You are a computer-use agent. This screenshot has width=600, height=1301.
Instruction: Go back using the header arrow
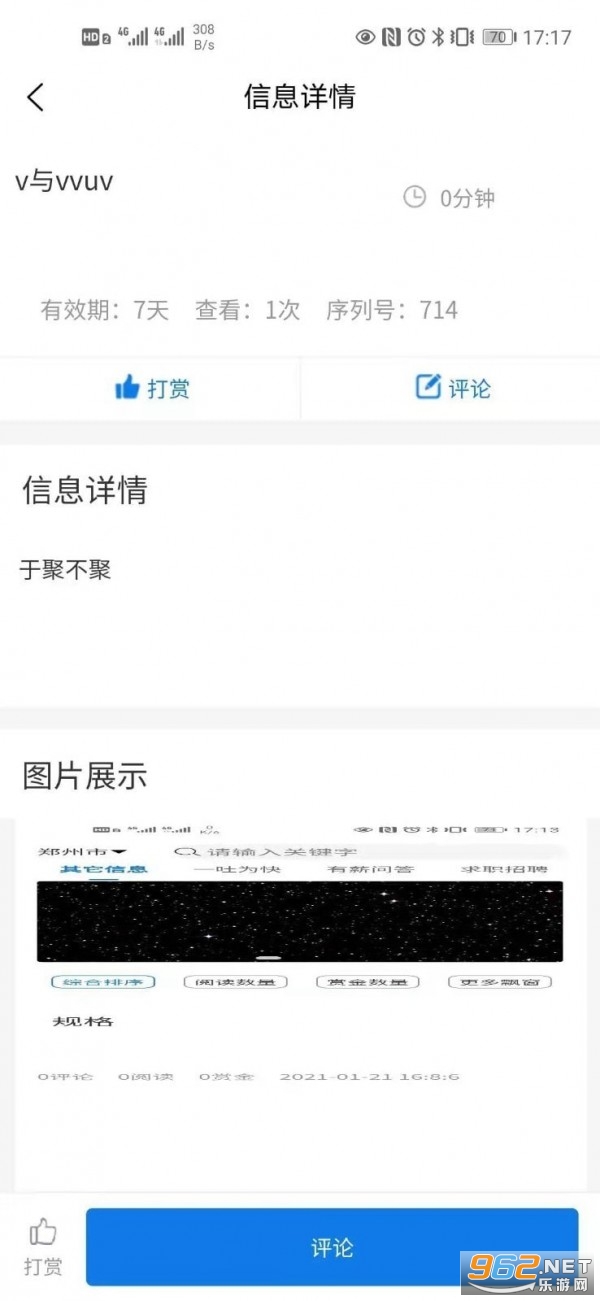(36, 97)
